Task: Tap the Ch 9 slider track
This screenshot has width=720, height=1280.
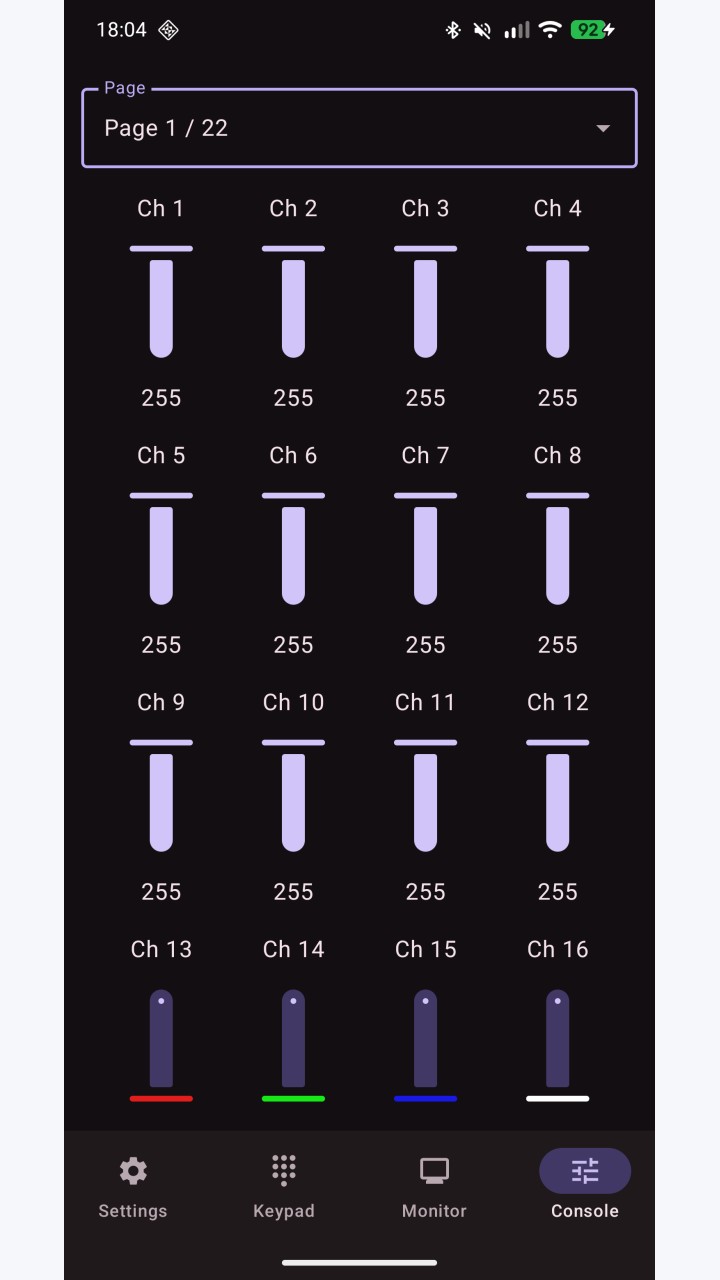Action: point(161,796)
